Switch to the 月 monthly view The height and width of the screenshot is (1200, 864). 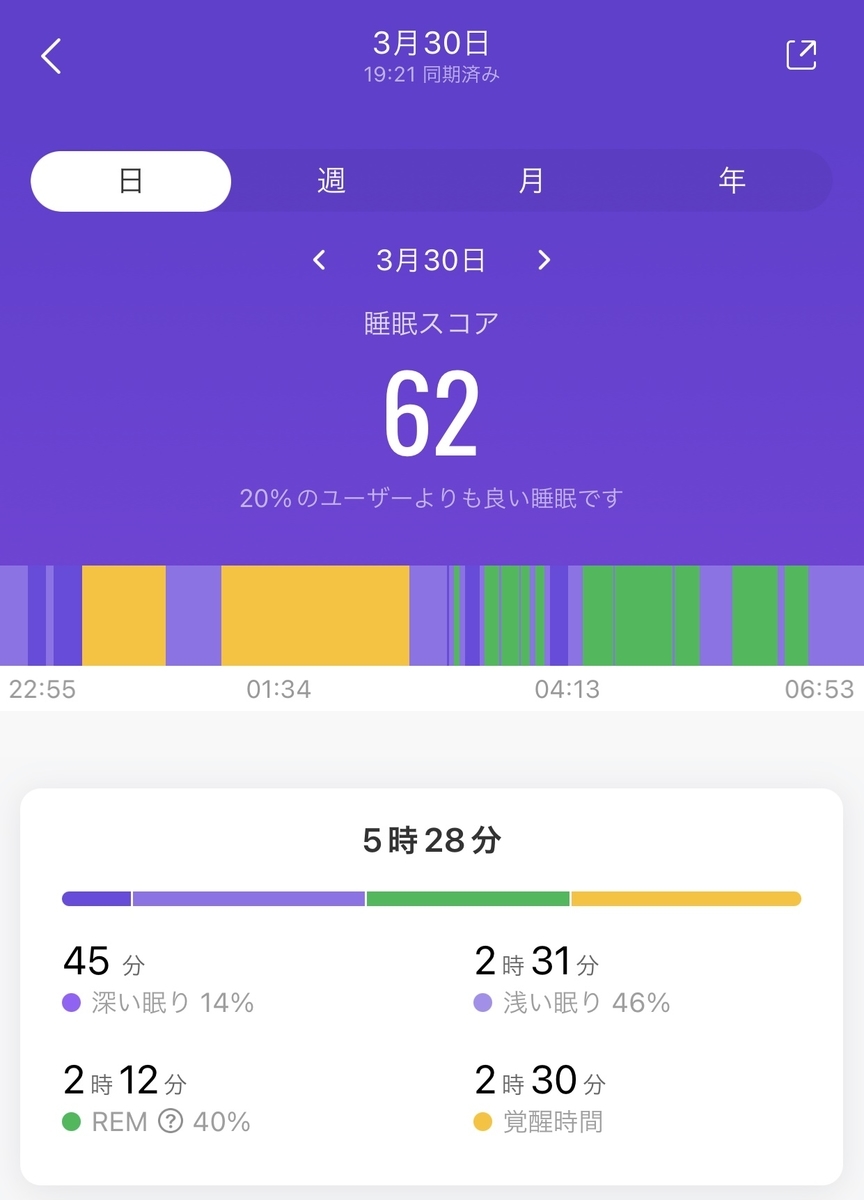(531, 181)
